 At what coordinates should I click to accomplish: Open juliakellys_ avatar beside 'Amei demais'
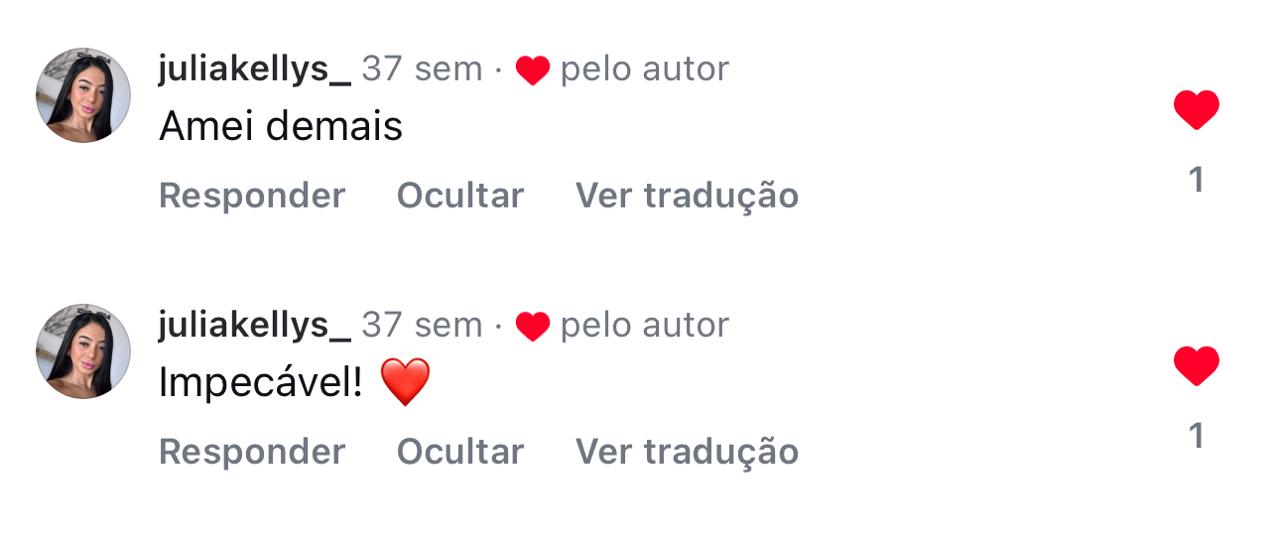tap(83, 95)
